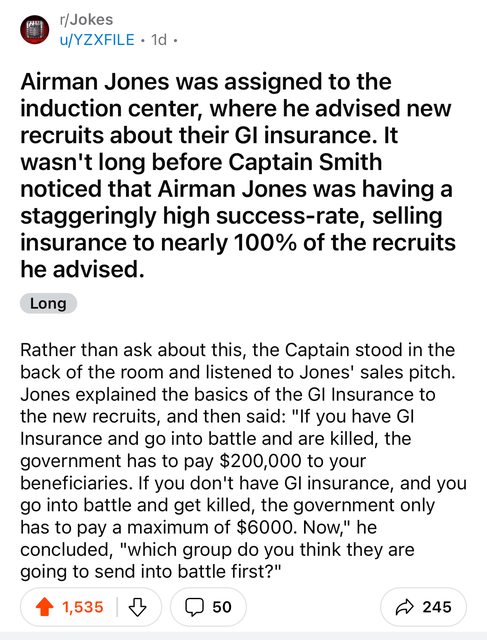Select the Long flair chip
The height and width of the screenshot is (640, 487).
click(x=48, y=303)
